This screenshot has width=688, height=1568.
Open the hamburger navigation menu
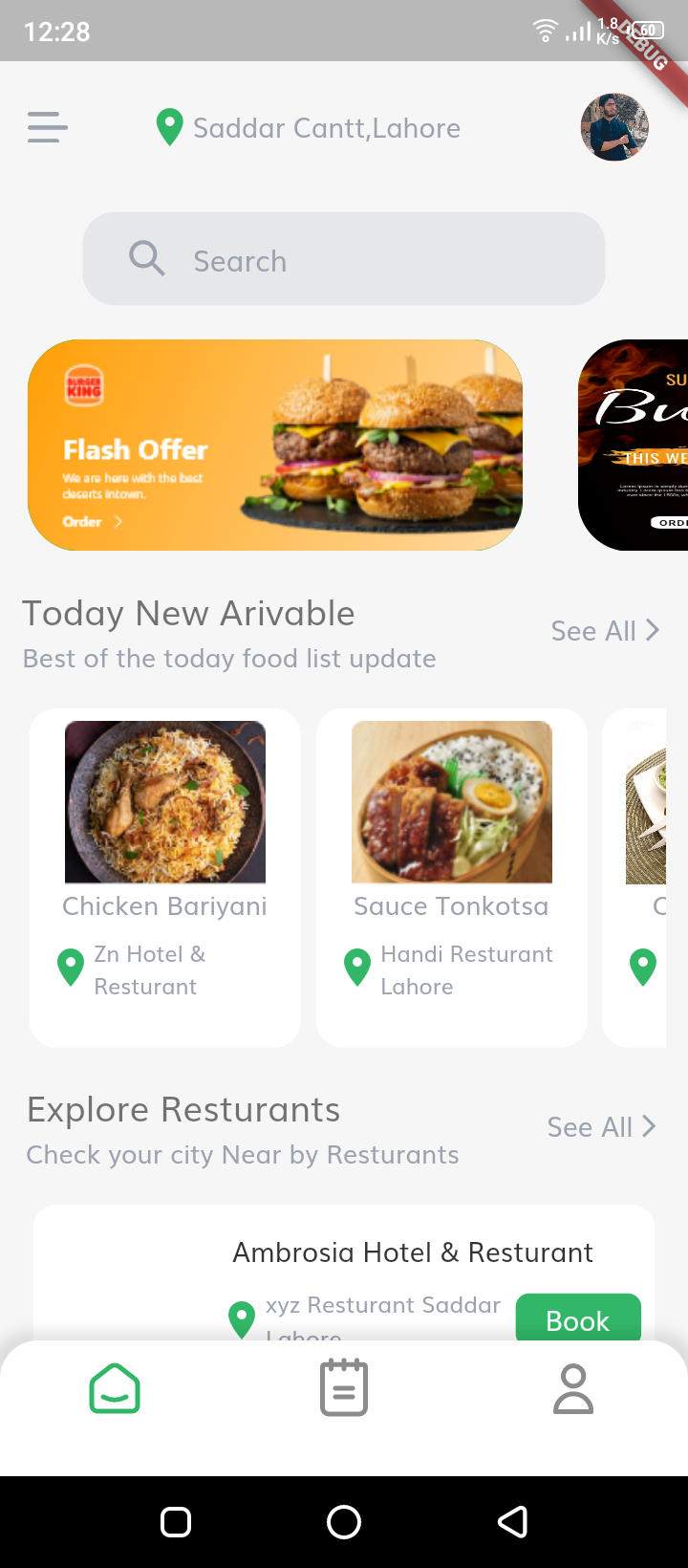tap(47, 127)
